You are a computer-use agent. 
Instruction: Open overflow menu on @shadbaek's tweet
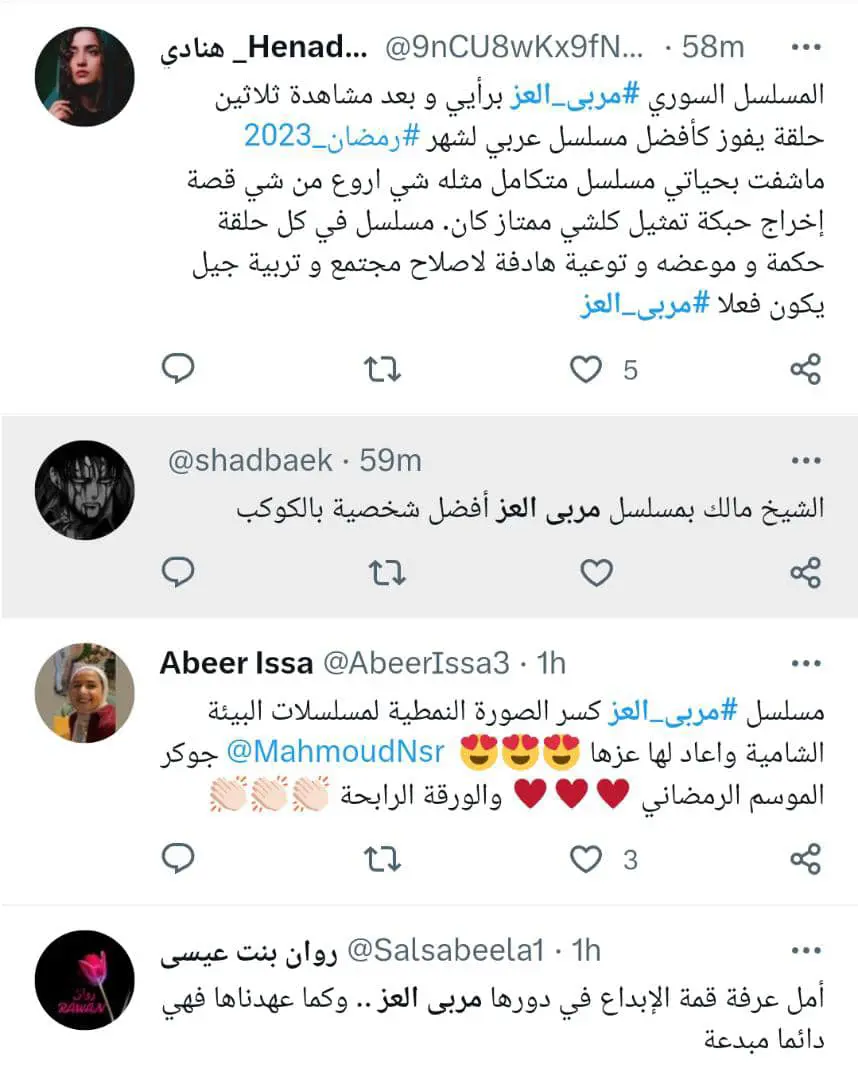tap(805, 460)
